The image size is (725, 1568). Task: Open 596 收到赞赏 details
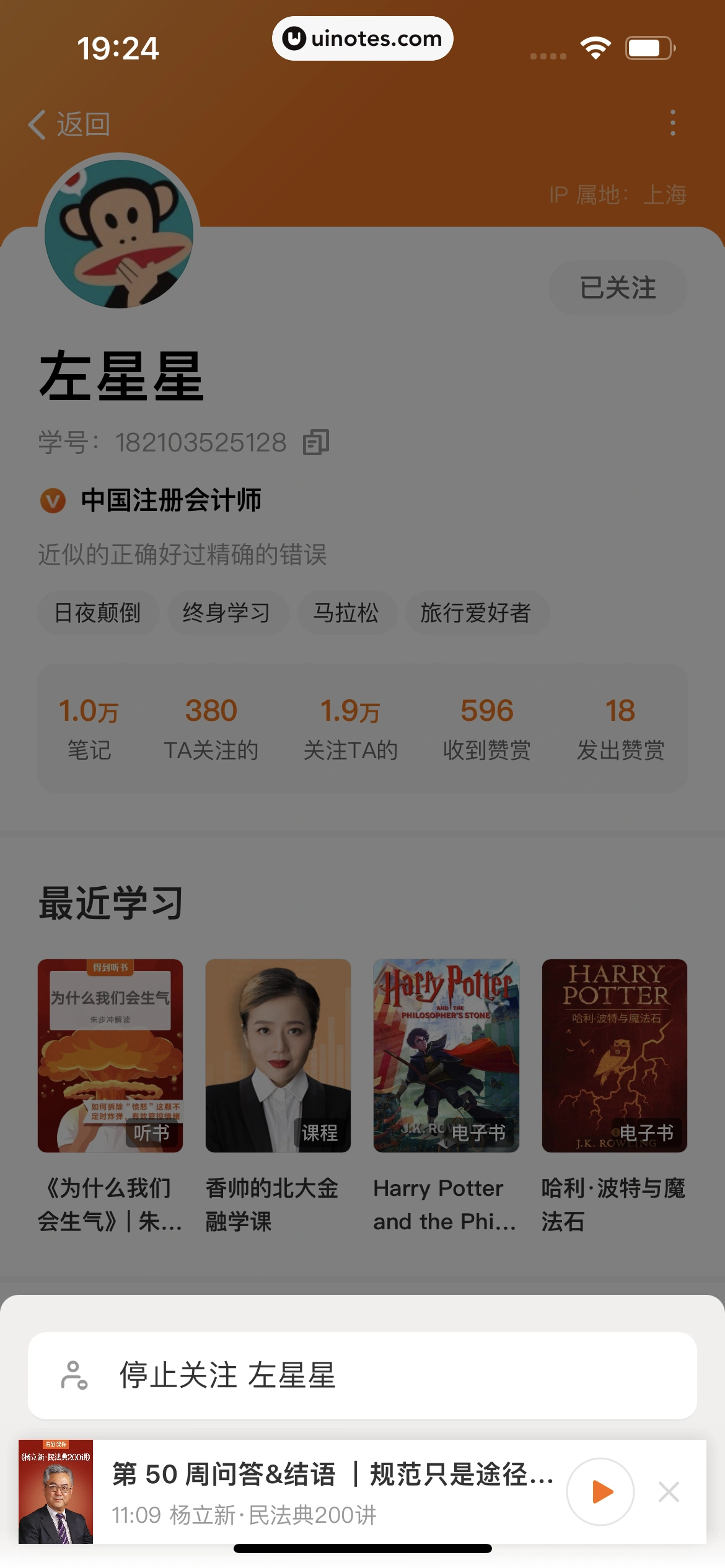tap(486, 728)
